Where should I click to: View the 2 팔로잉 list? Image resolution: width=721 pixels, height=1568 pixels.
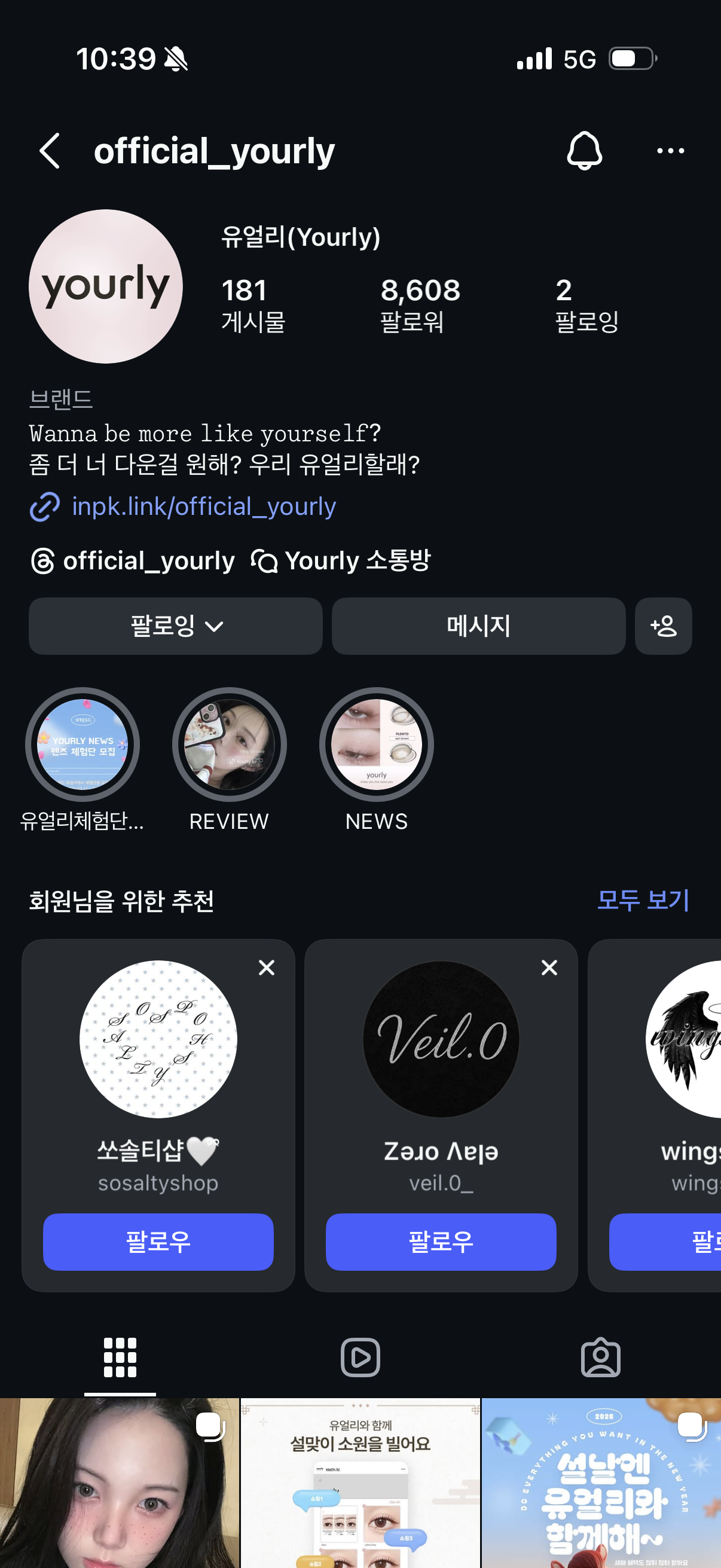(x=586, y=304)
